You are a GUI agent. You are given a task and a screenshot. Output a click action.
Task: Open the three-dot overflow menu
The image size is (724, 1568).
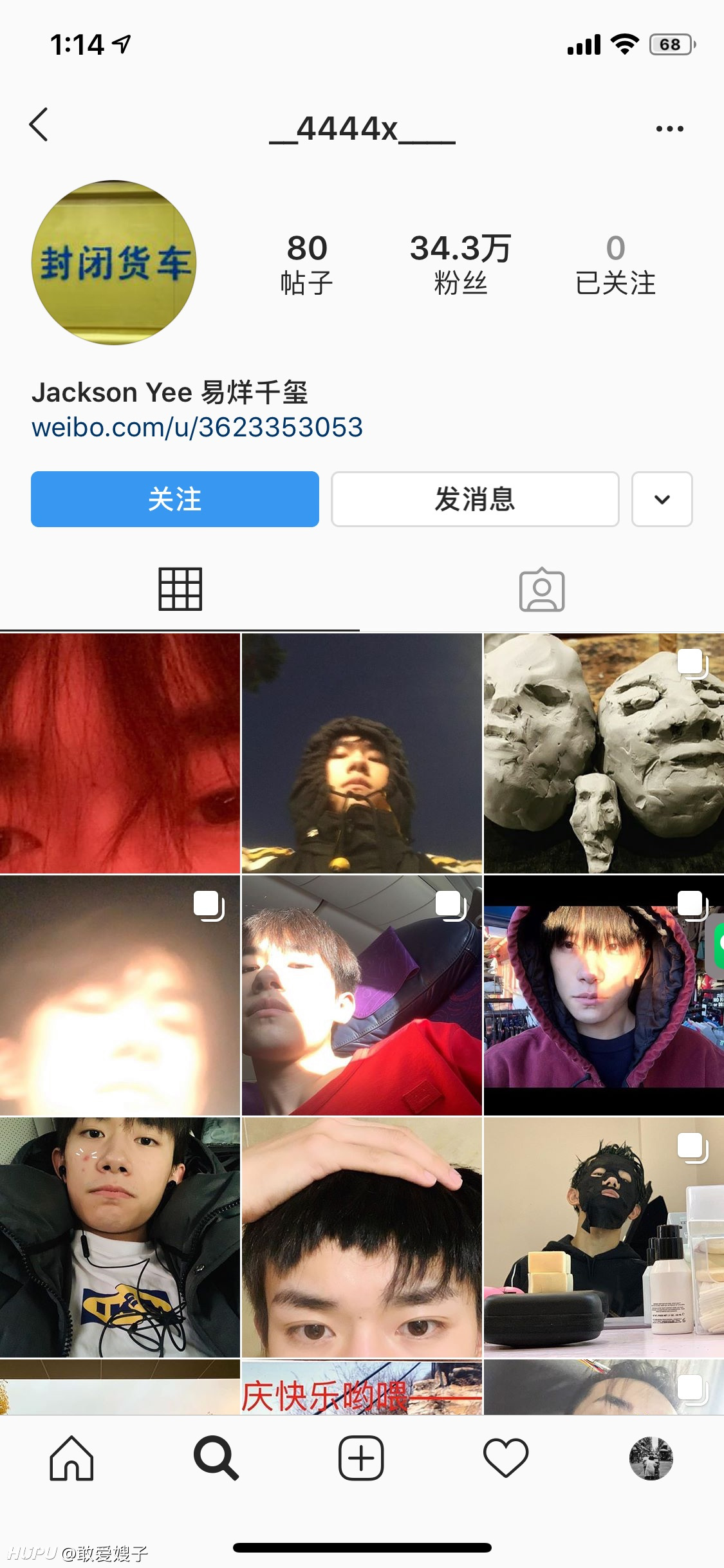[x=669, y=129]
